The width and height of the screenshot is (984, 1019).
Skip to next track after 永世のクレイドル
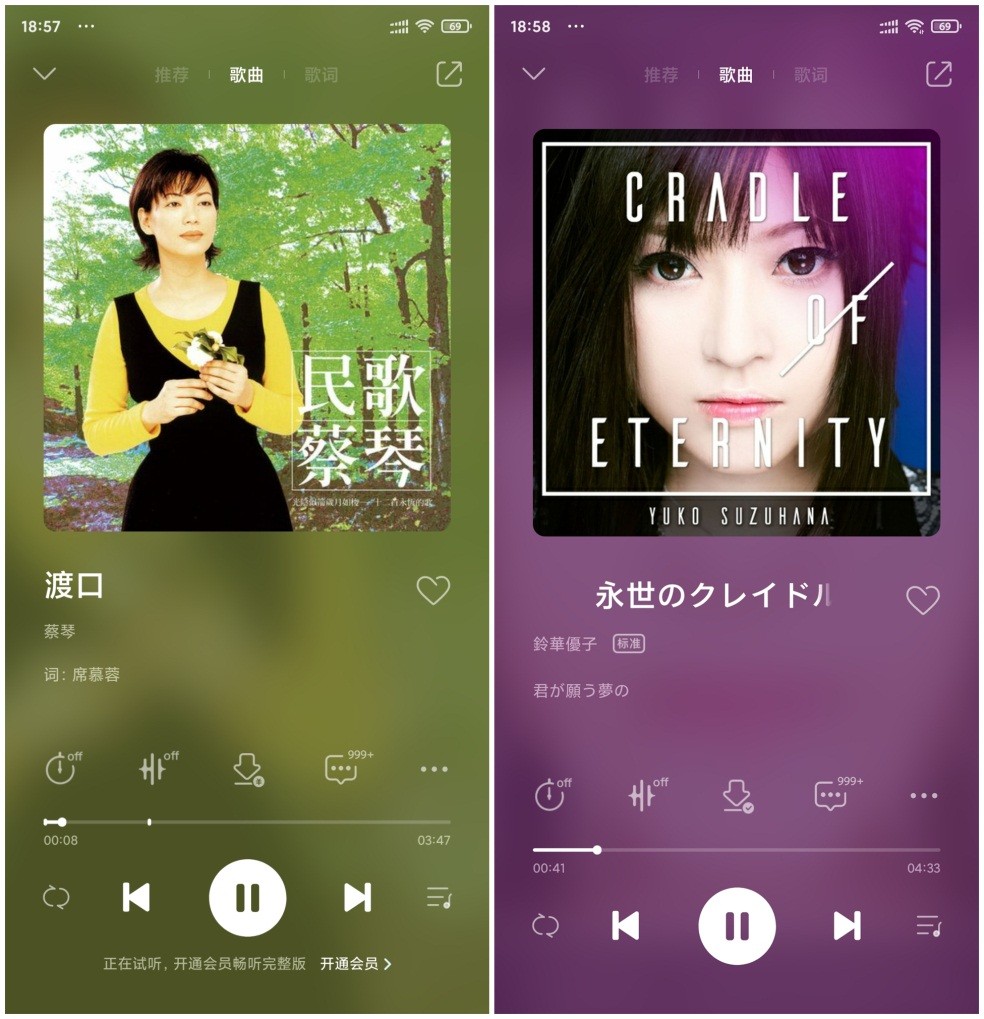pyautogui.click(x=847, y=926)
